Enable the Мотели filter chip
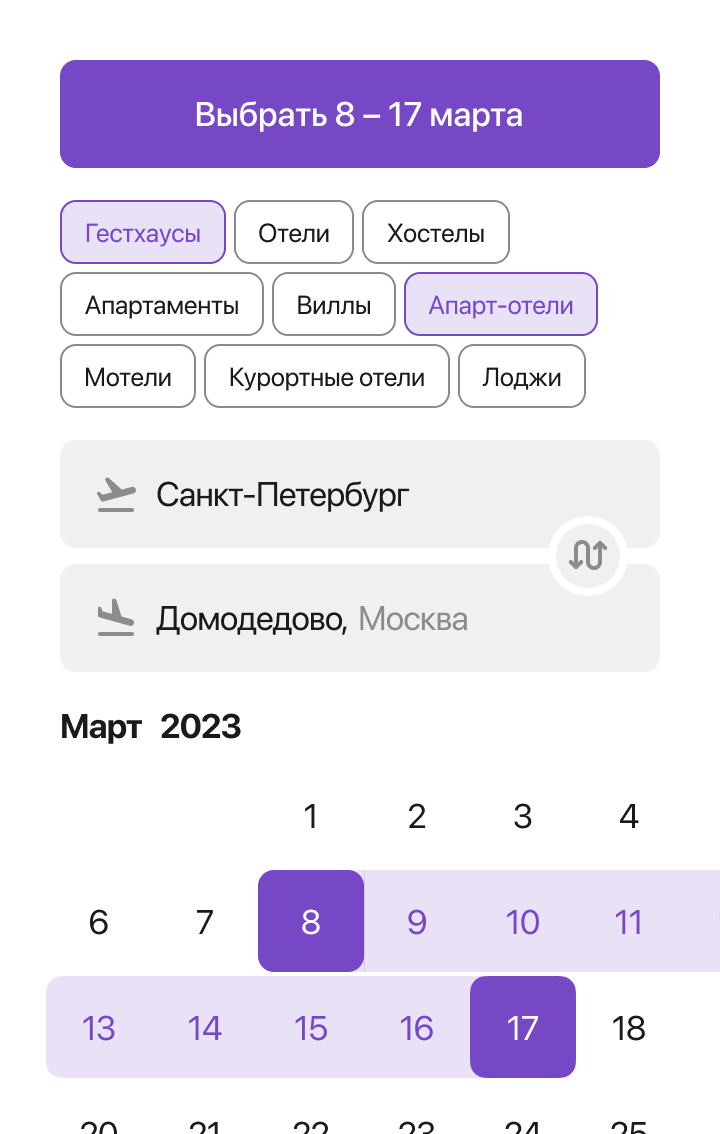 127,376
